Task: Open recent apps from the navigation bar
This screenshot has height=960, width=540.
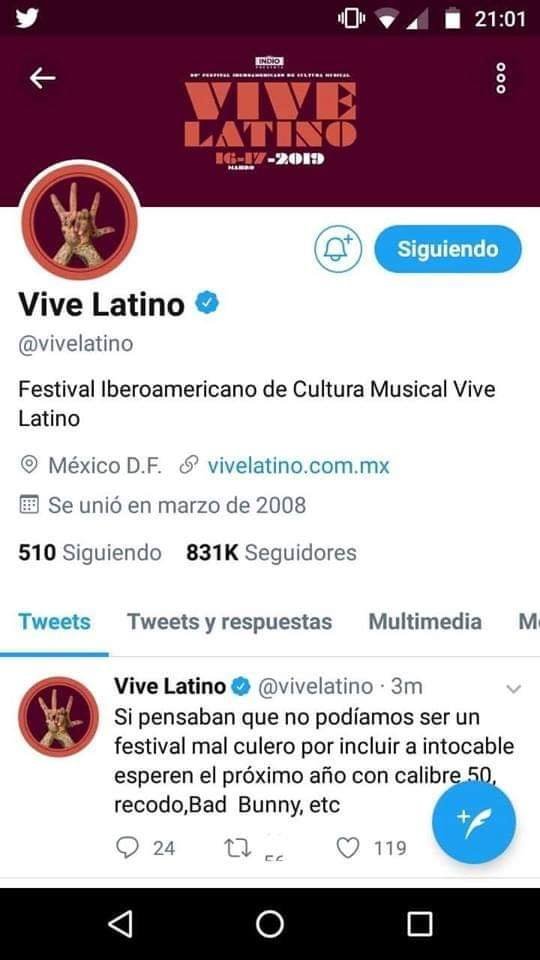Action: click(419, 924)
